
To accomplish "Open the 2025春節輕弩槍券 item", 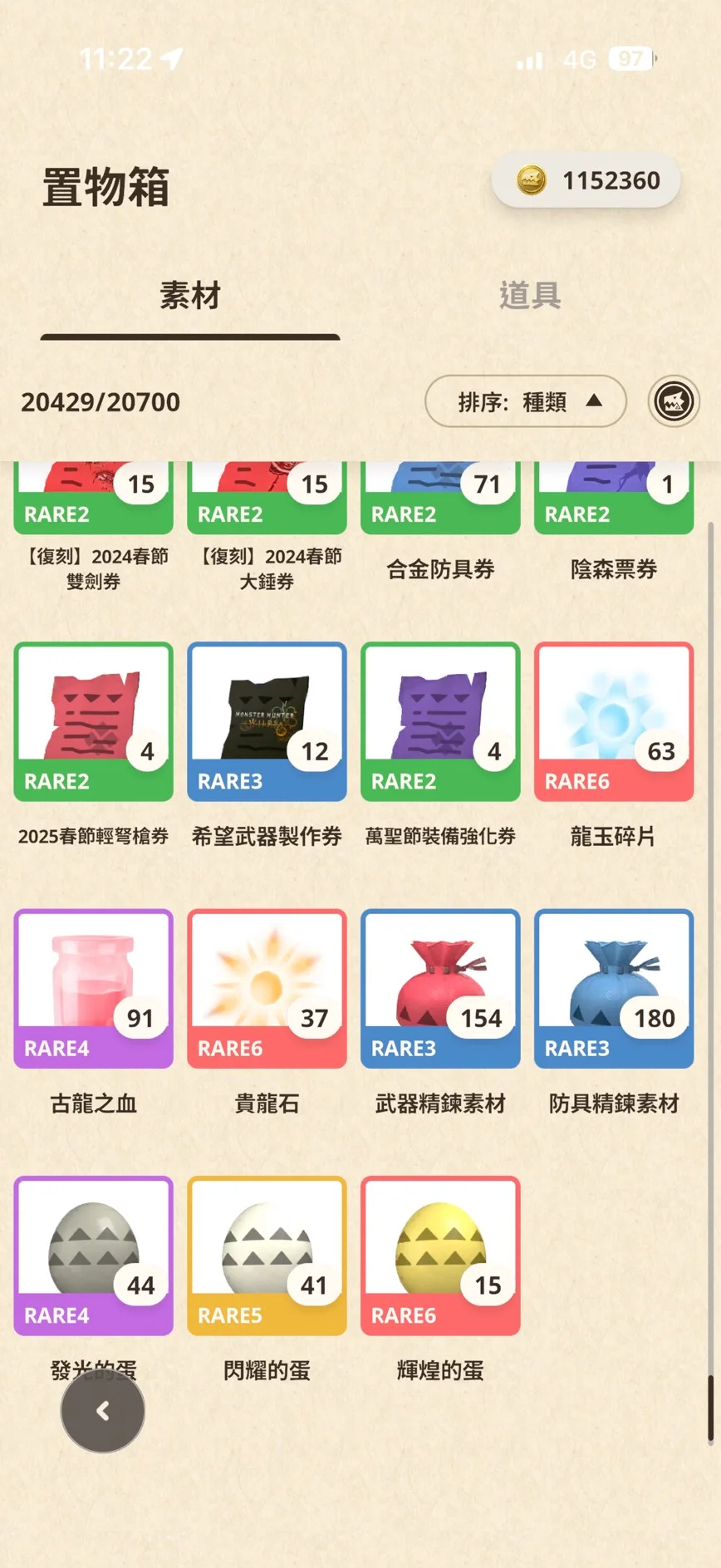I will coord(93,721).
